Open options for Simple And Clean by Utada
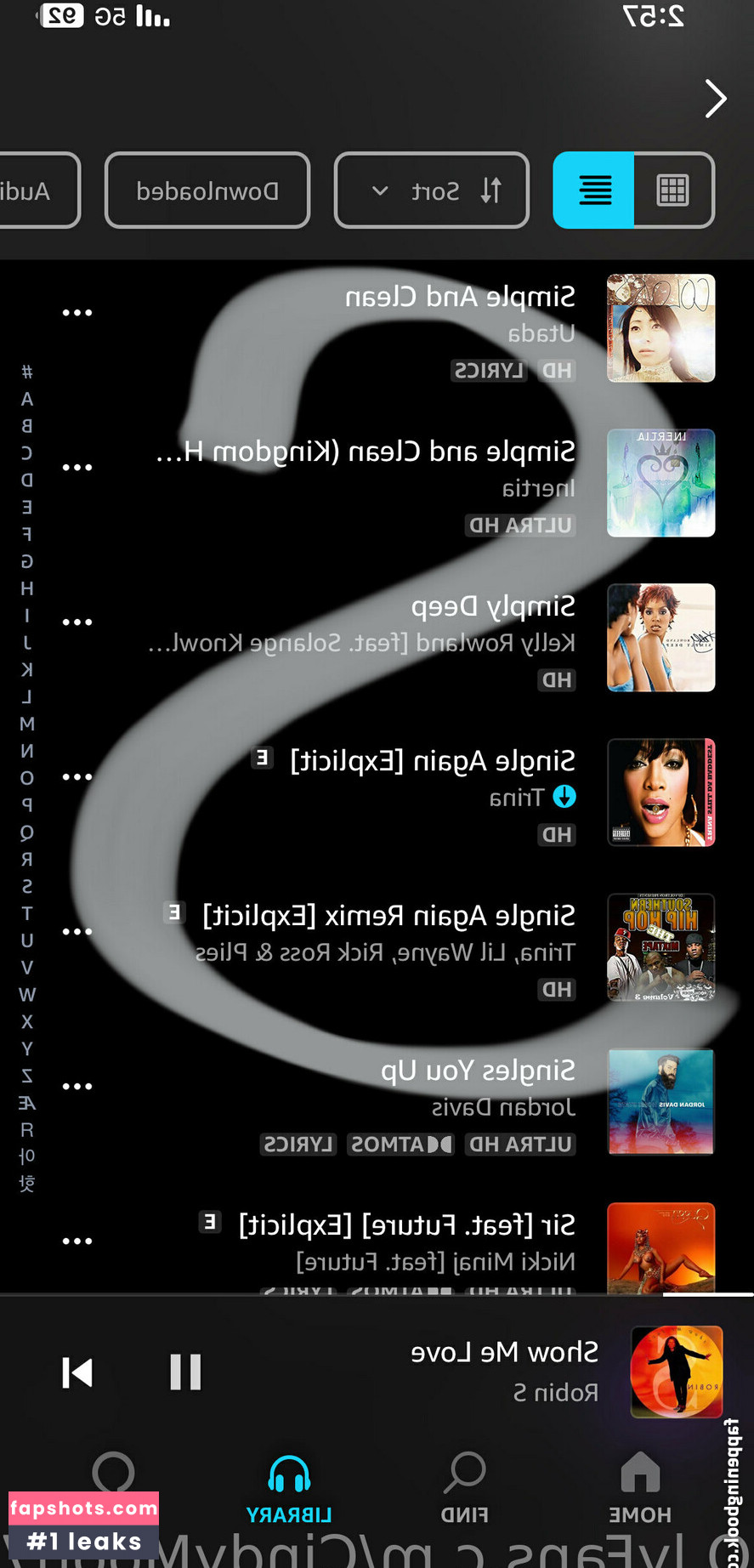The image size is (754, 1568). pyautogui.click(x=77, y=313)
